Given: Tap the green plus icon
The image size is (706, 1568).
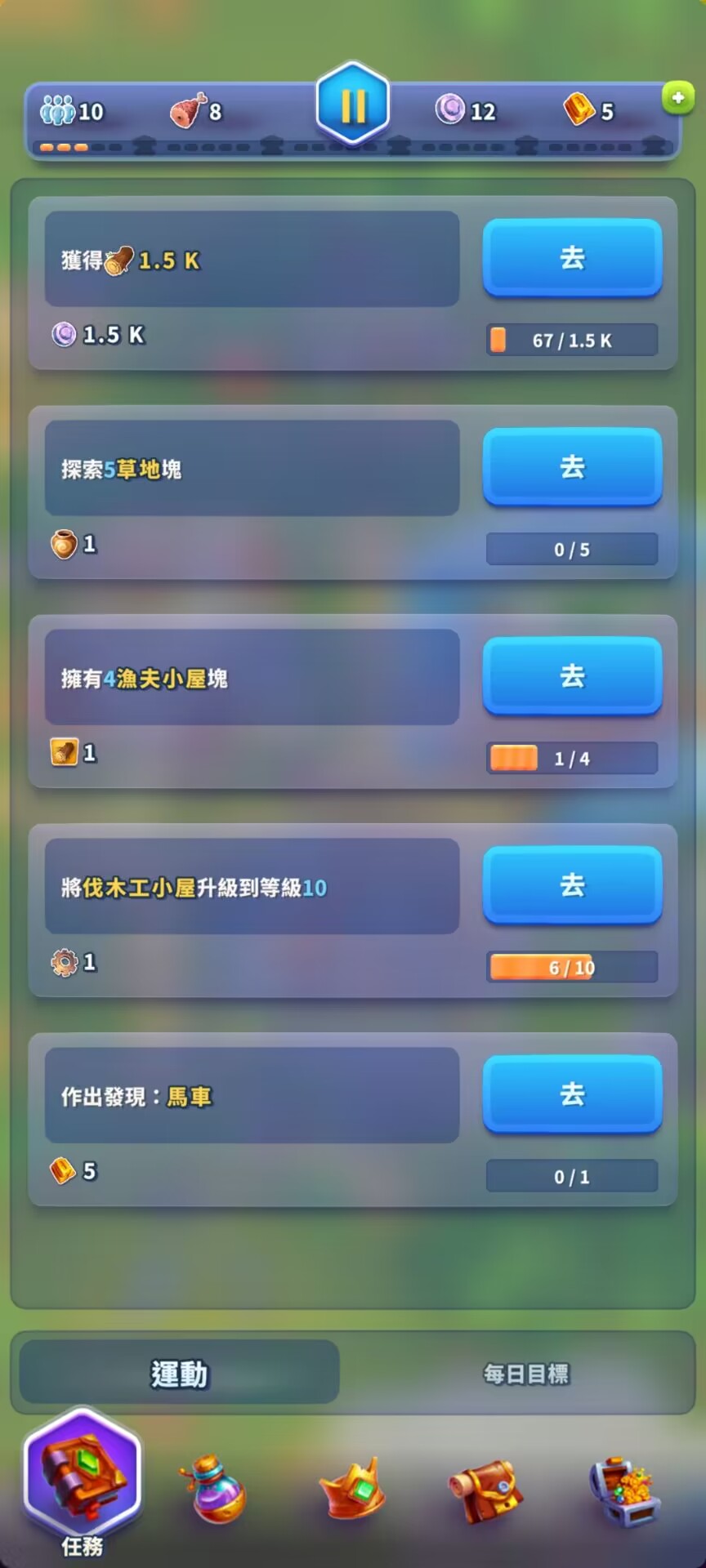Looking at the screenshot, I should 677,99.
